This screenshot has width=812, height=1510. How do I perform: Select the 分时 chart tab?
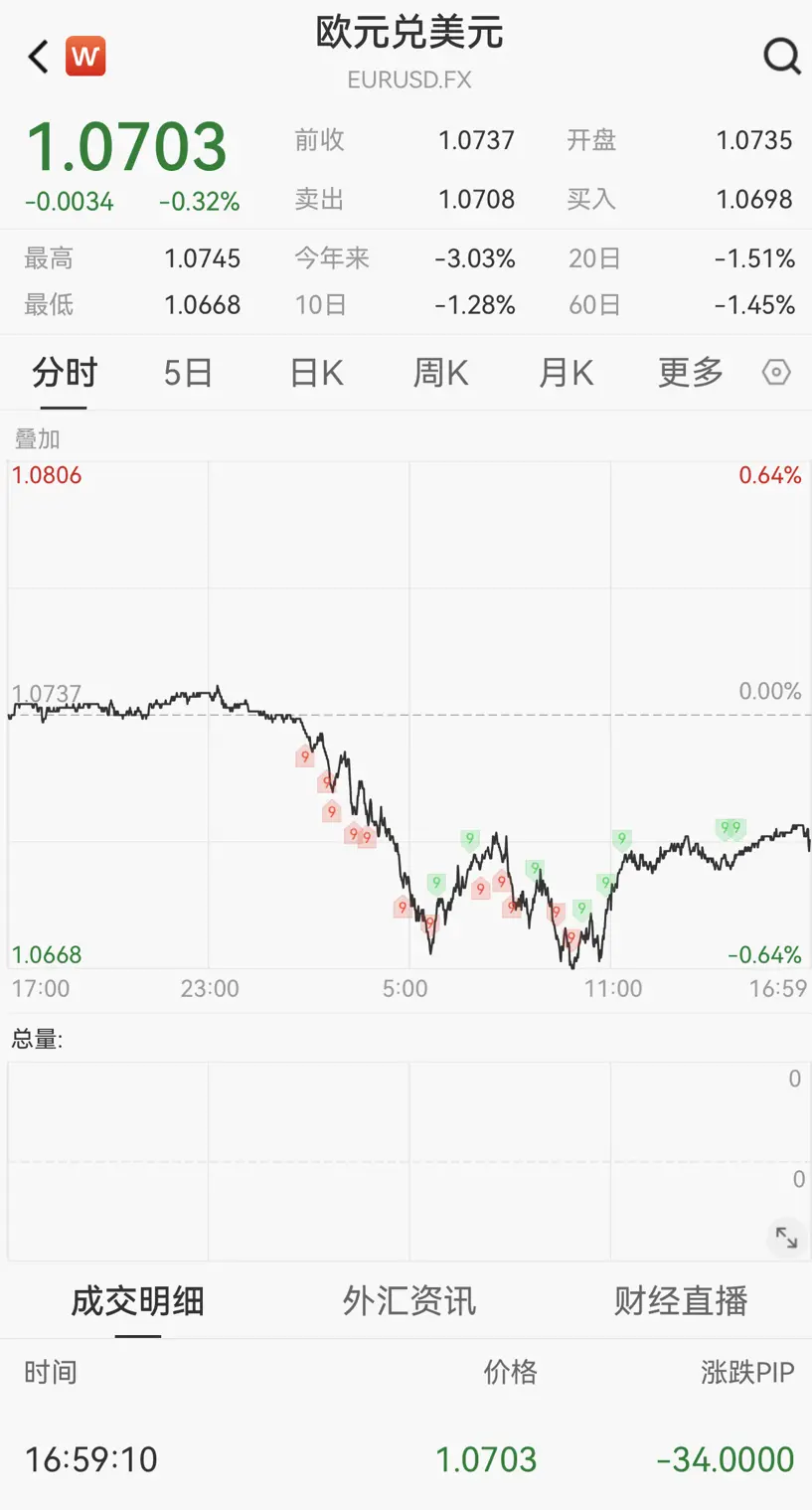click(x=65, y=374)
